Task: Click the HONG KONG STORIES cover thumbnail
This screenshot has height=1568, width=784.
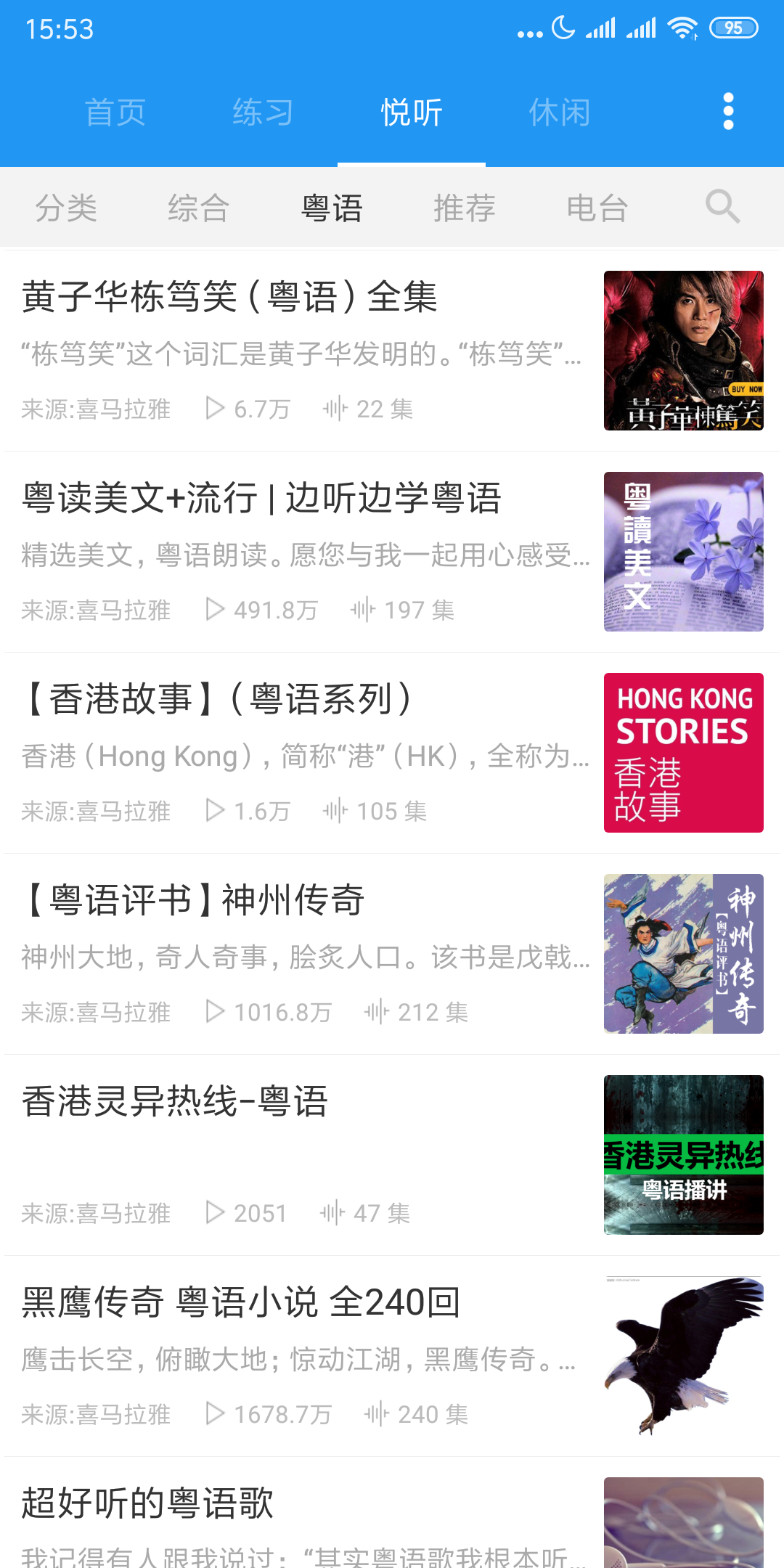Action: (682, 753)
